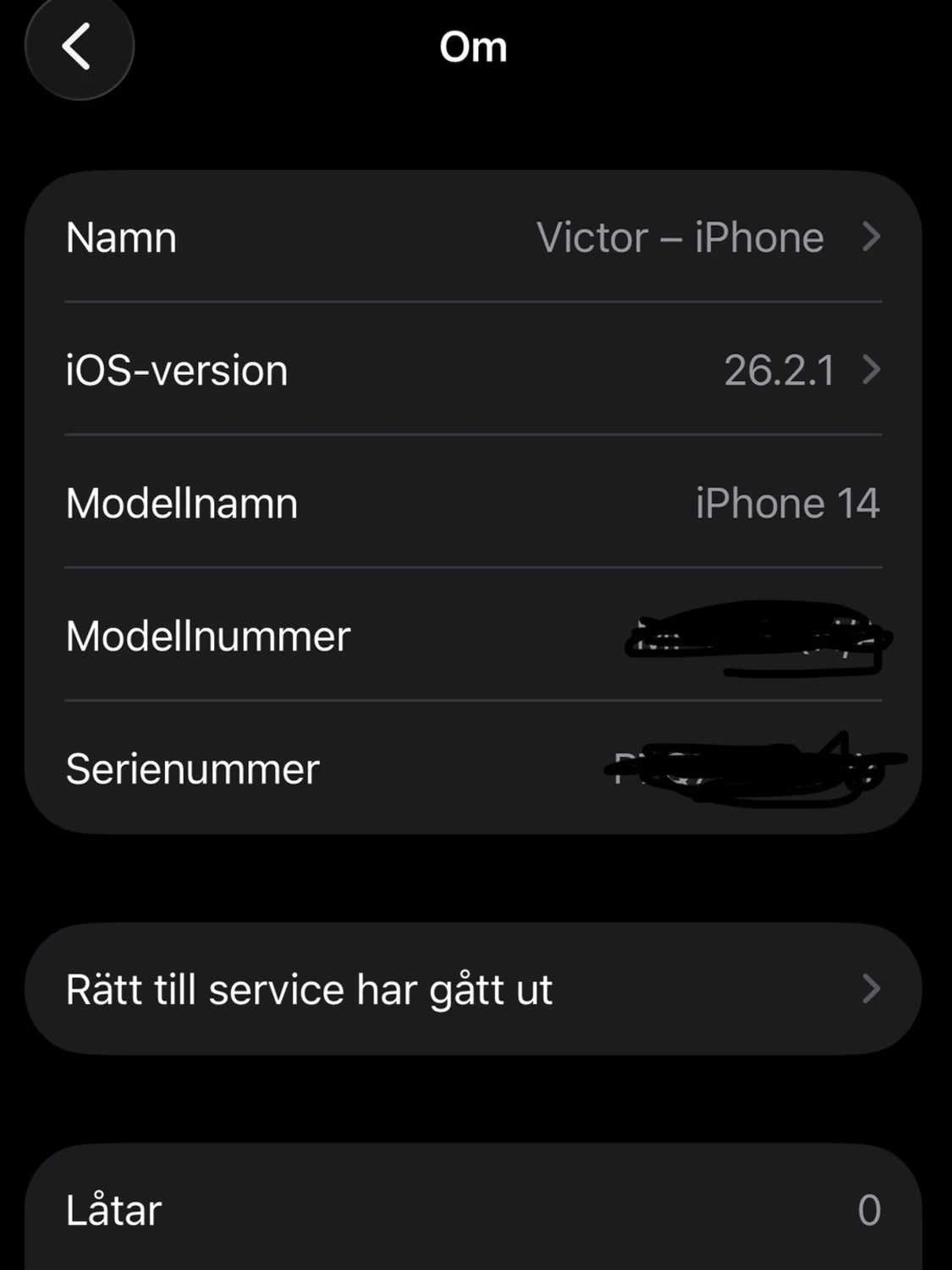Image resolution: width=952 pixels, height=1270 pixels.
Task: Tap the Låtar label text
Action: [x=113, y=1211]
